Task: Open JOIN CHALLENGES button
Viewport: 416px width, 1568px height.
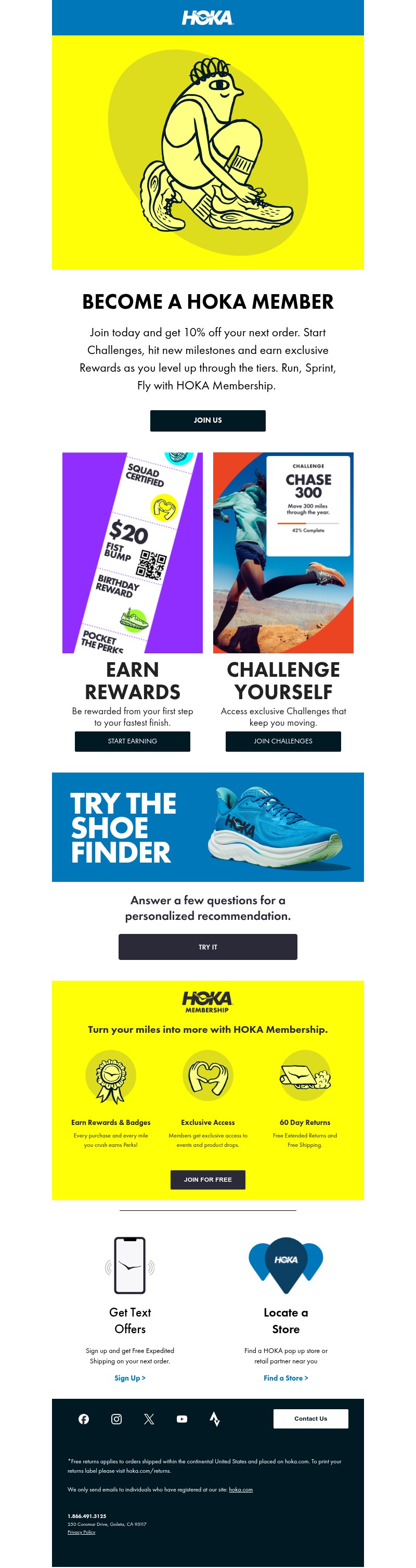Action: [283, 741]
